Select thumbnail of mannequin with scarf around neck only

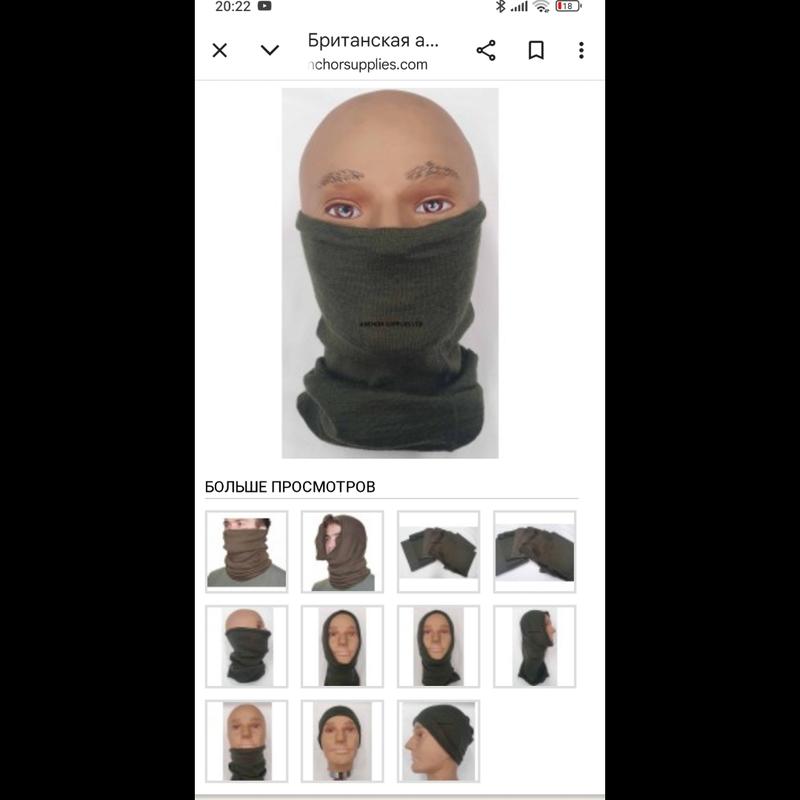[246, 741]
